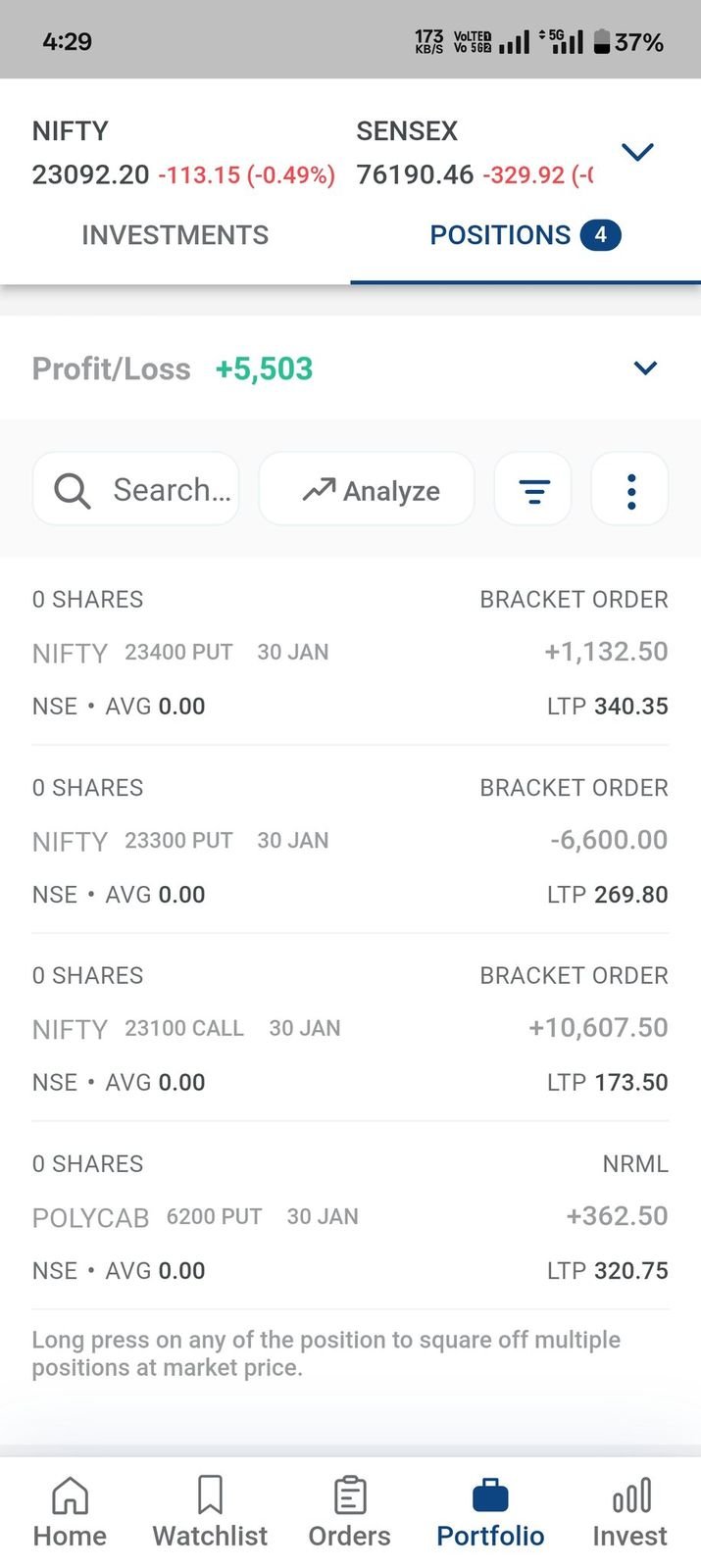
Task: Open the Invest tab
Action: [x=630, y=1512]
